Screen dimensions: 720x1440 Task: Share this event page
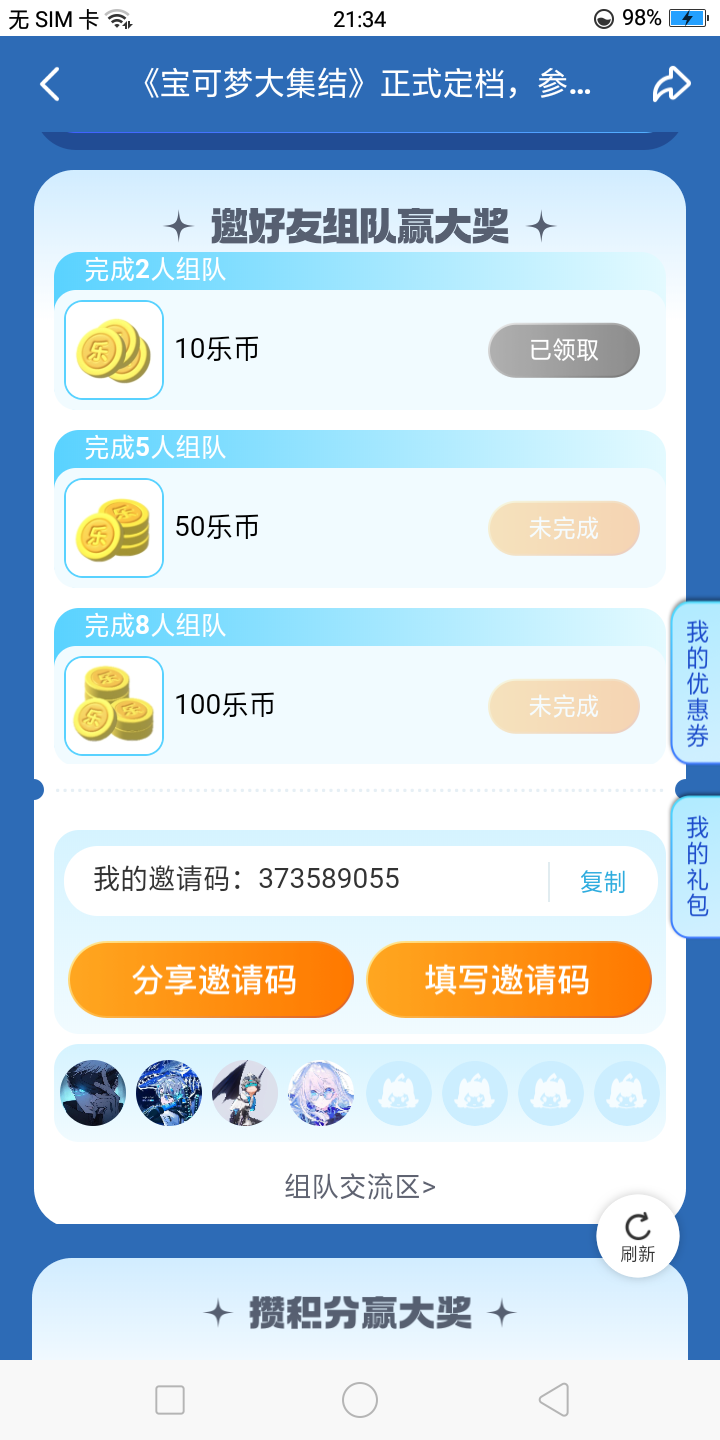click(x=671, y=85)
